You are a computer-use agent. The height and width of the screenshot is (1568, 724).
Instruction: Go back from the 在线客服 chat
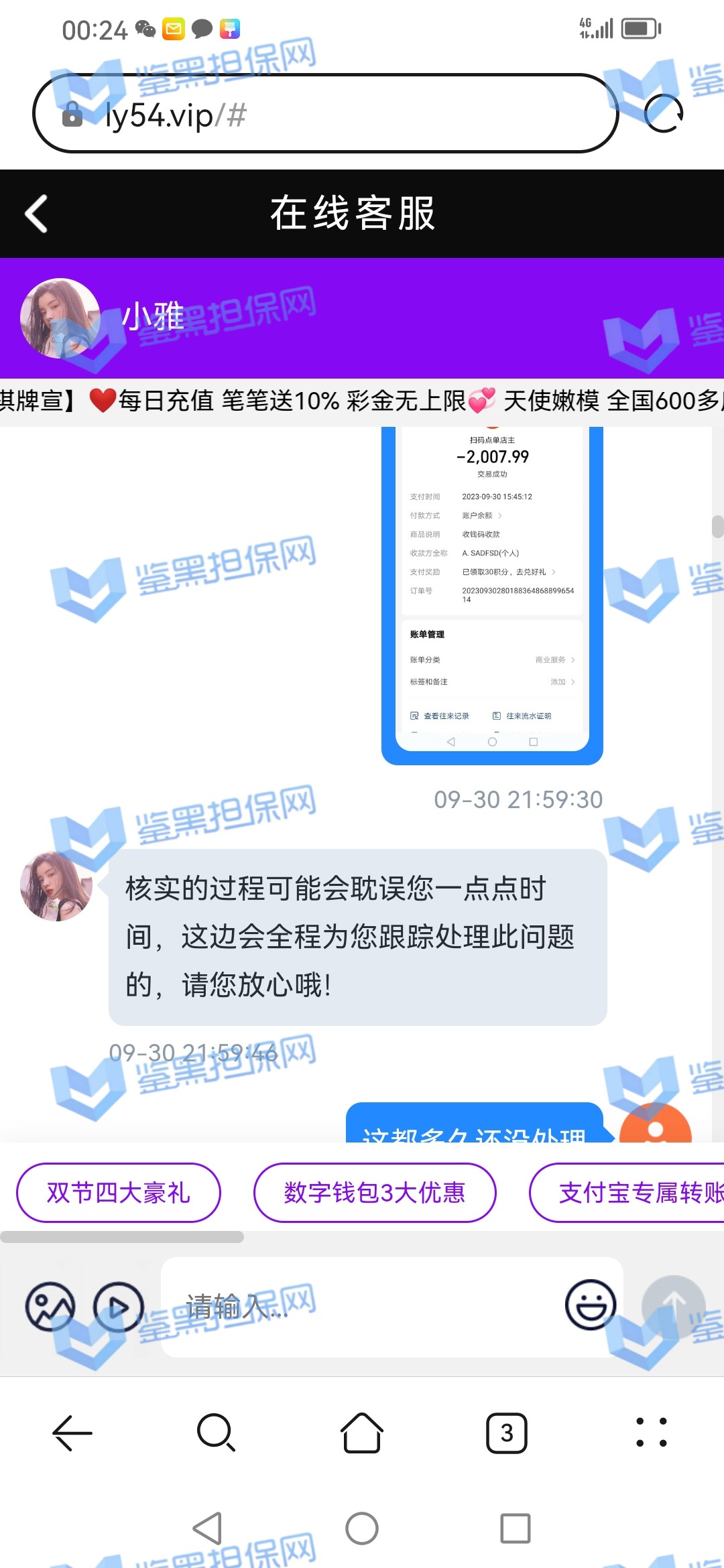36,214
